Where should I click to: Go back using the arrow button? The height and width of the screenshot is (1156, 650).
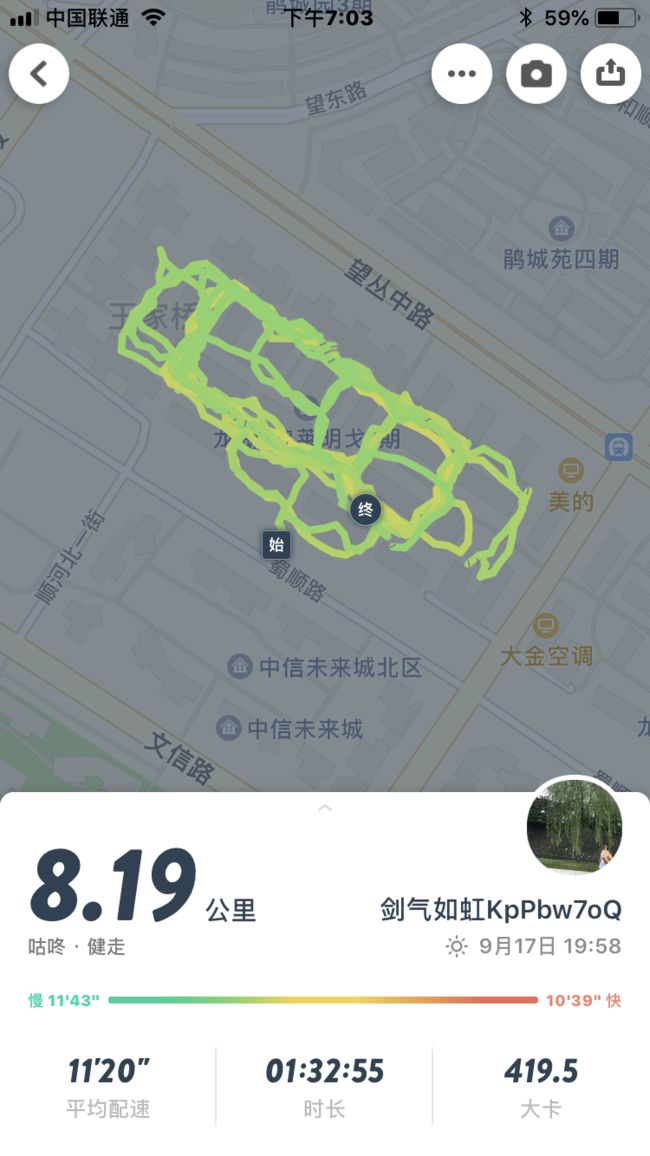pyautogui.click(x=39, y=73)
